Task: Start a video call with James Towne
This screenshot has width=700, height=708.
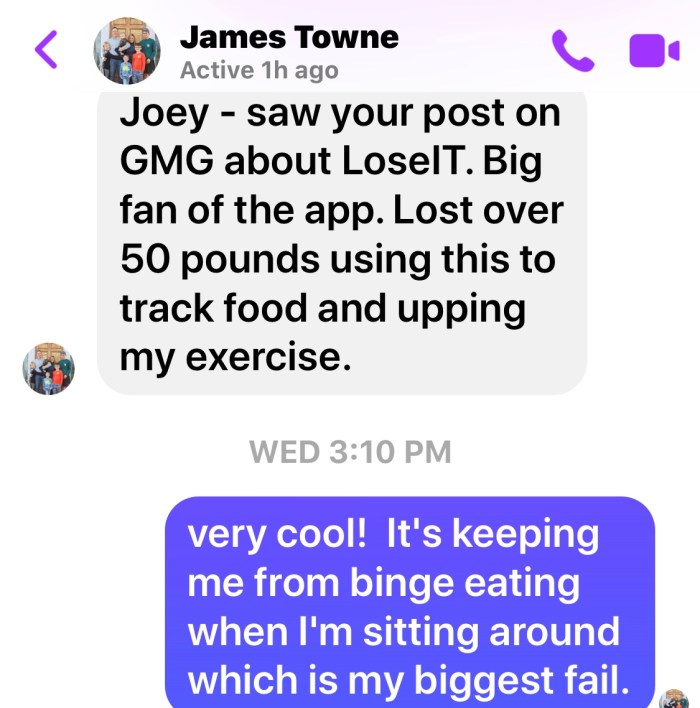Action: pos(654,50)
